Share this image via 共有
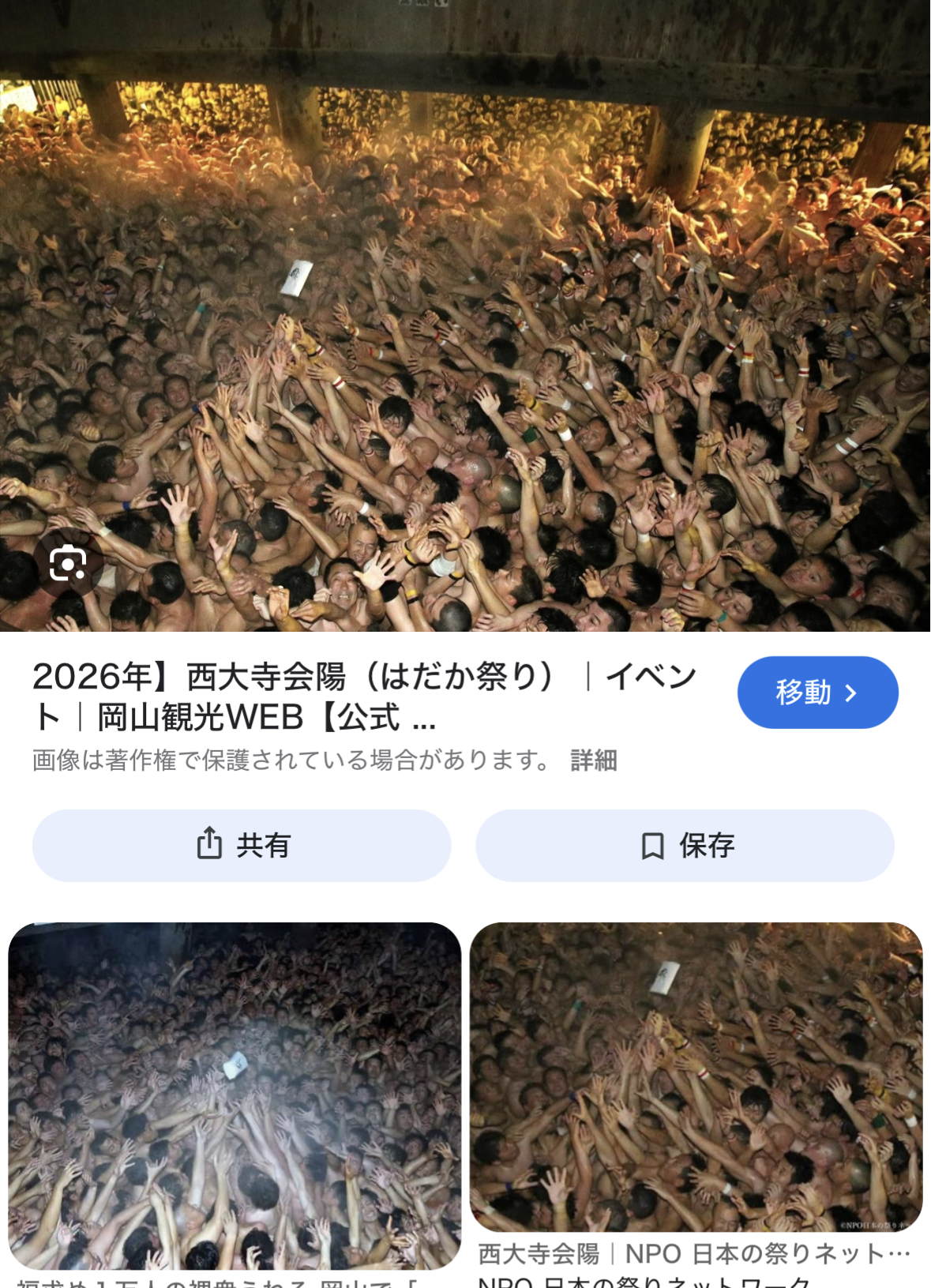931x1288 pixels. point(242,845)
